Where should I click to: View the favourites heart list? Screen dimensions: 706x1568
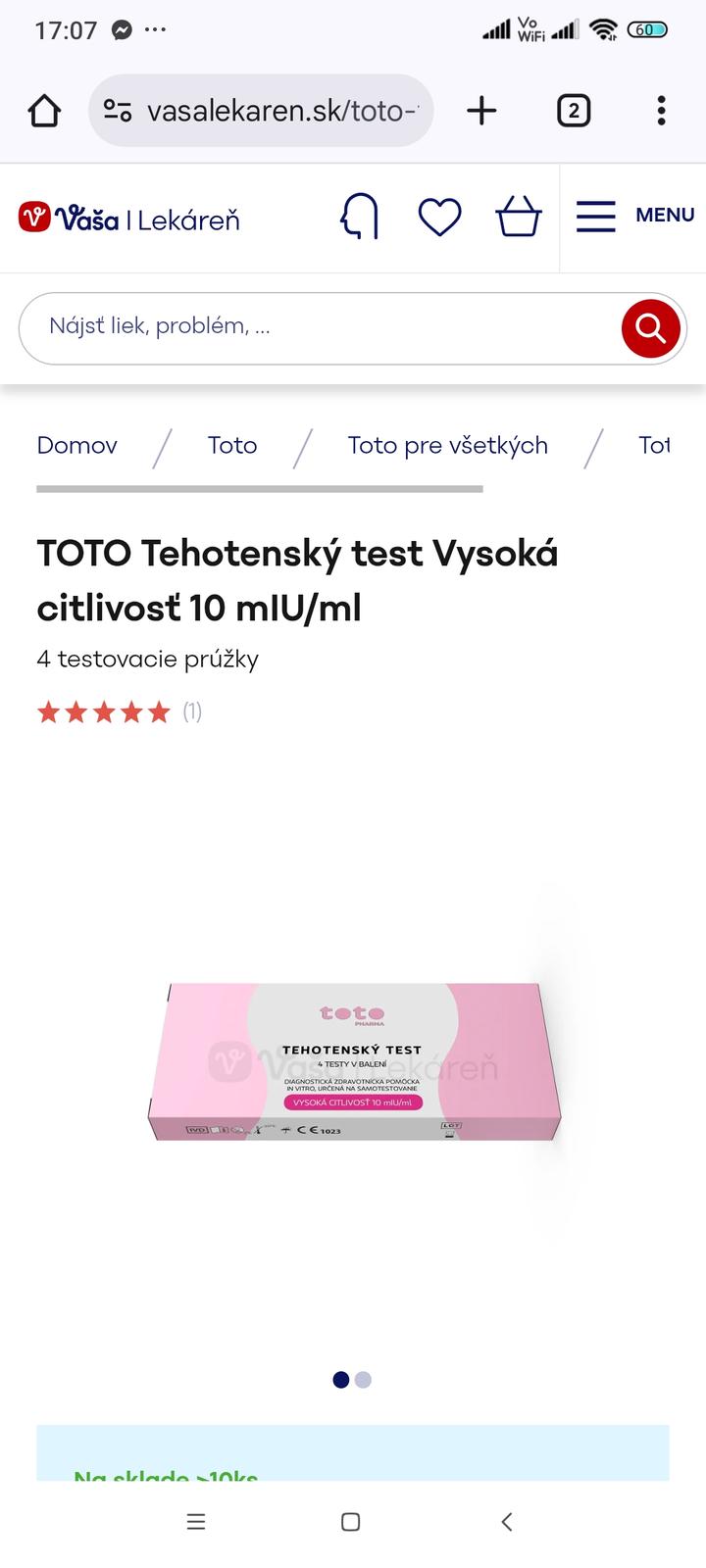[439, 217]
